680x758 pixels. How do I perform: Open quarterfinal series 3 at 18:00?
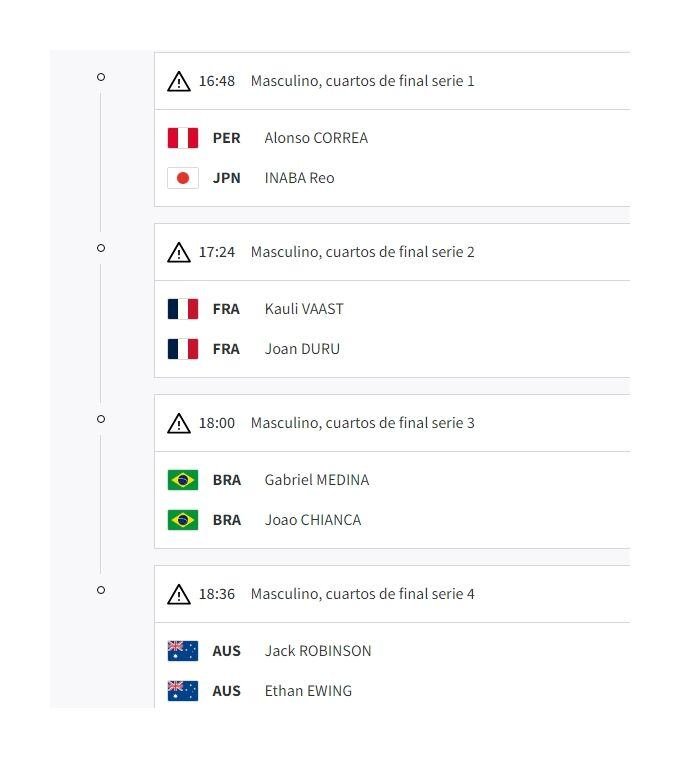tap(362, 423)
